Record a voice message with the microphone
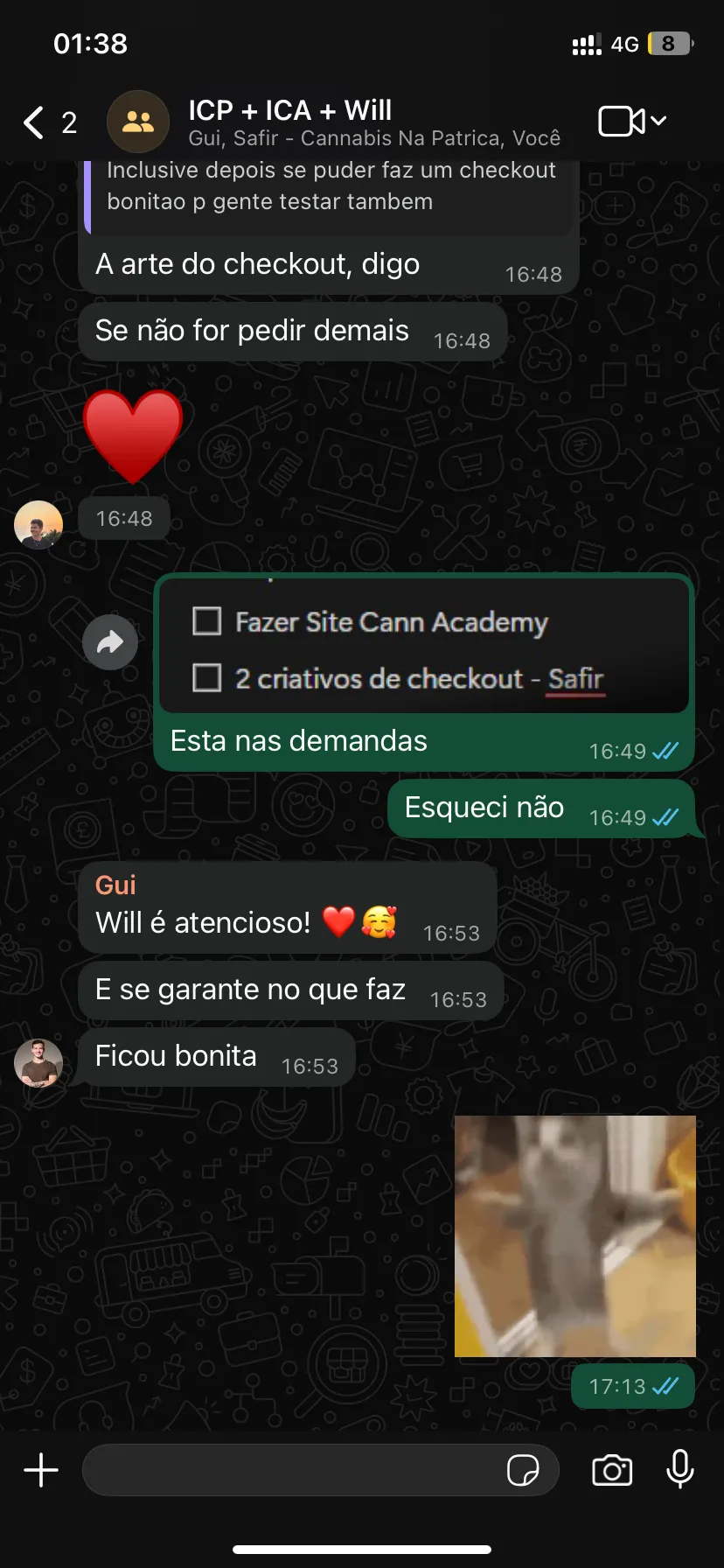Image resolution: width=724 pixels, height=1568 pixels. [x=680, y=1470]
